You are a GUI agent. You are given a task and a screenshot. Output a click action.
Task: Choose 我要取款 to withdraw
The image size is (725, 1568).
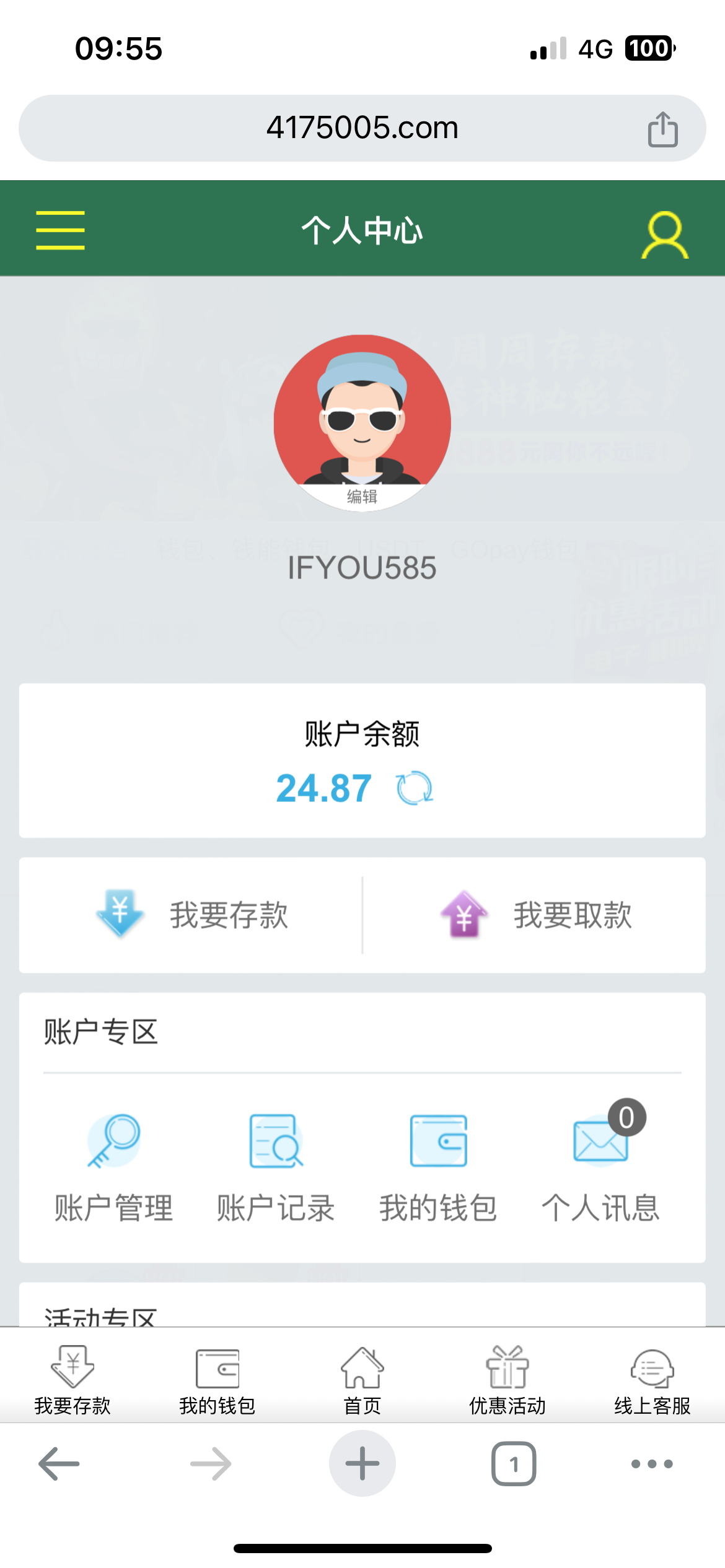click(x=536, y=915)
